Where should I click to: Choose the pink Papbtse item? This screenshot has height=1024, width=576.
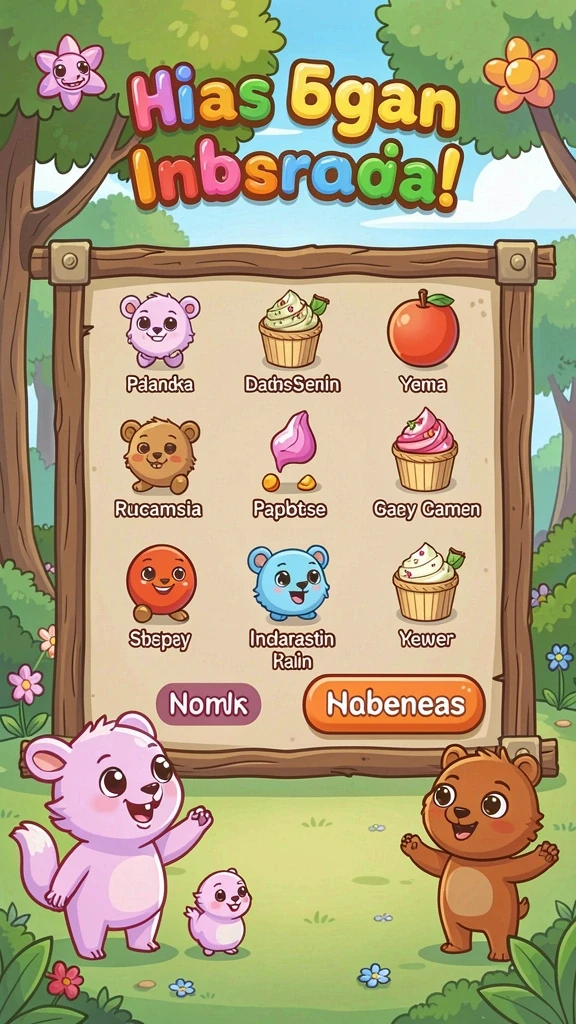pos(292,451)
